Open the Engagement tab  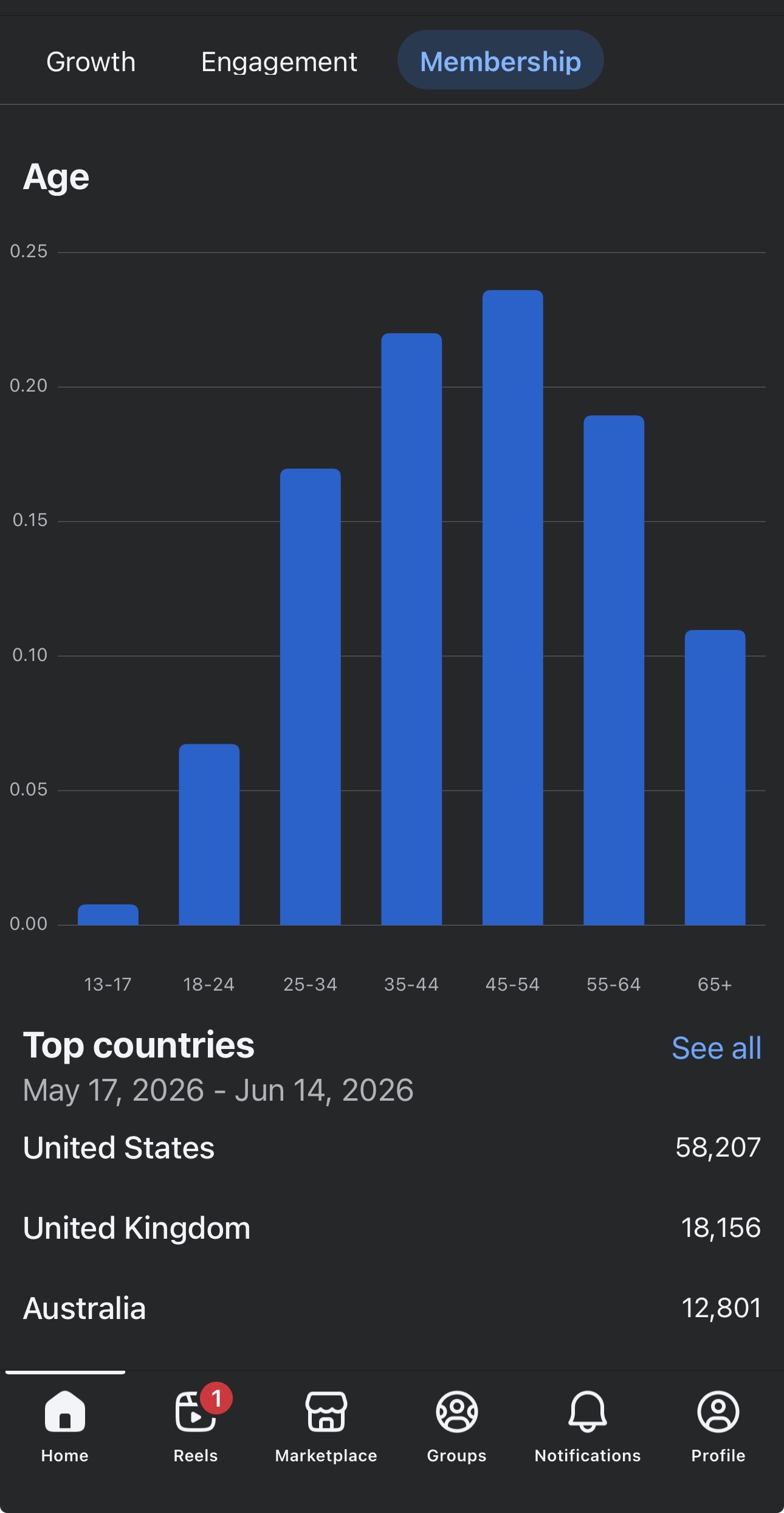pos(279,61)
